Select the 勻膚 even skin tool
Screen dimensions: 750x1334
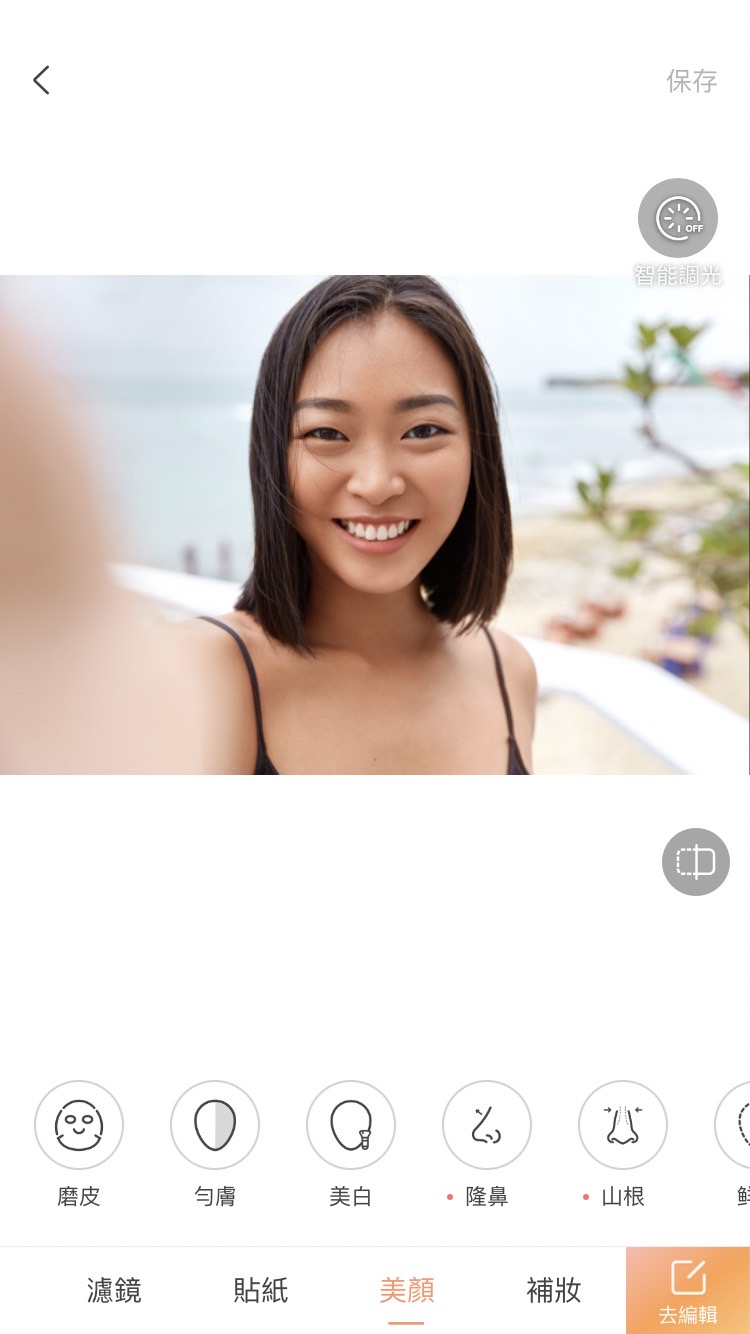click(x=215, y=1125)
